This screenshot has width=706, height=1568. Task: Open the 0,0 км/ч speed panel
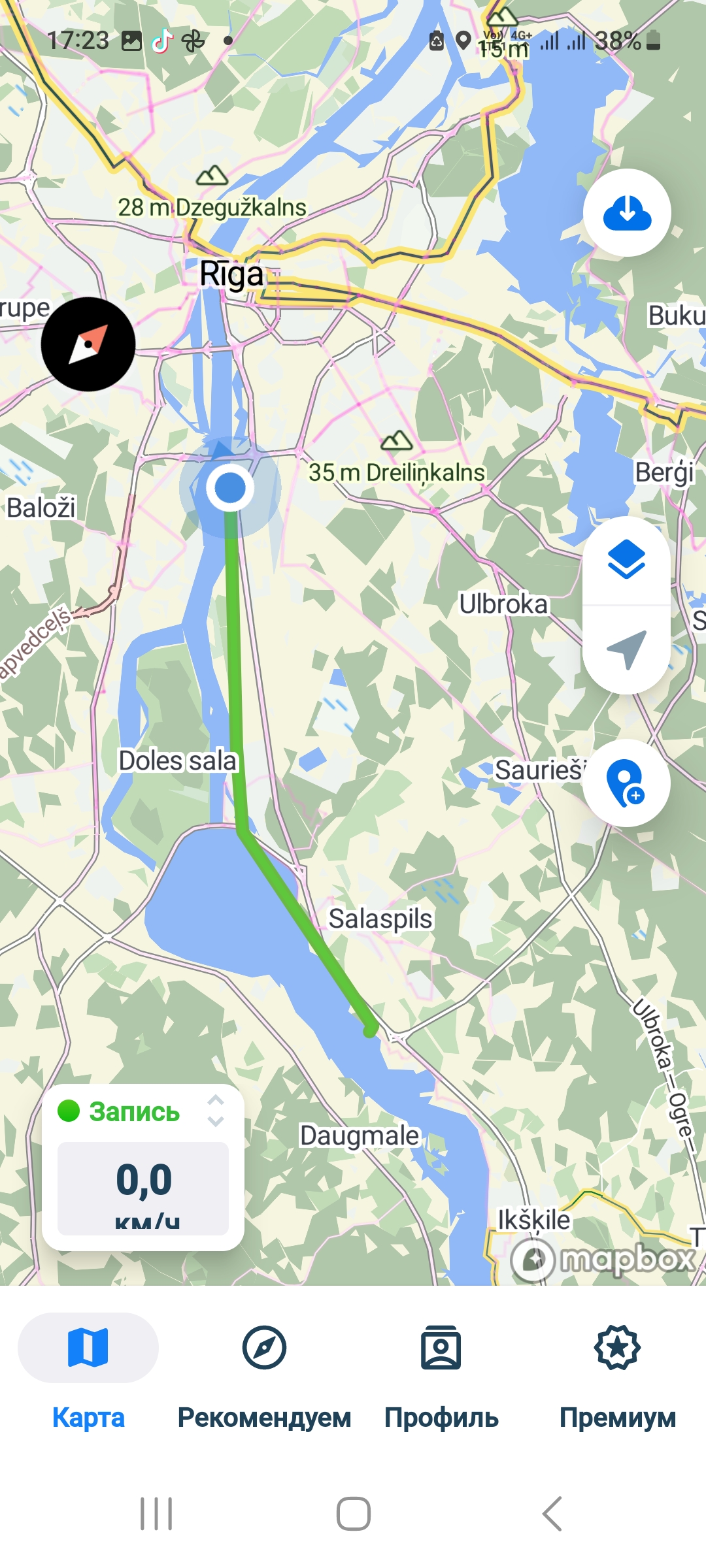pos(143,1189)
